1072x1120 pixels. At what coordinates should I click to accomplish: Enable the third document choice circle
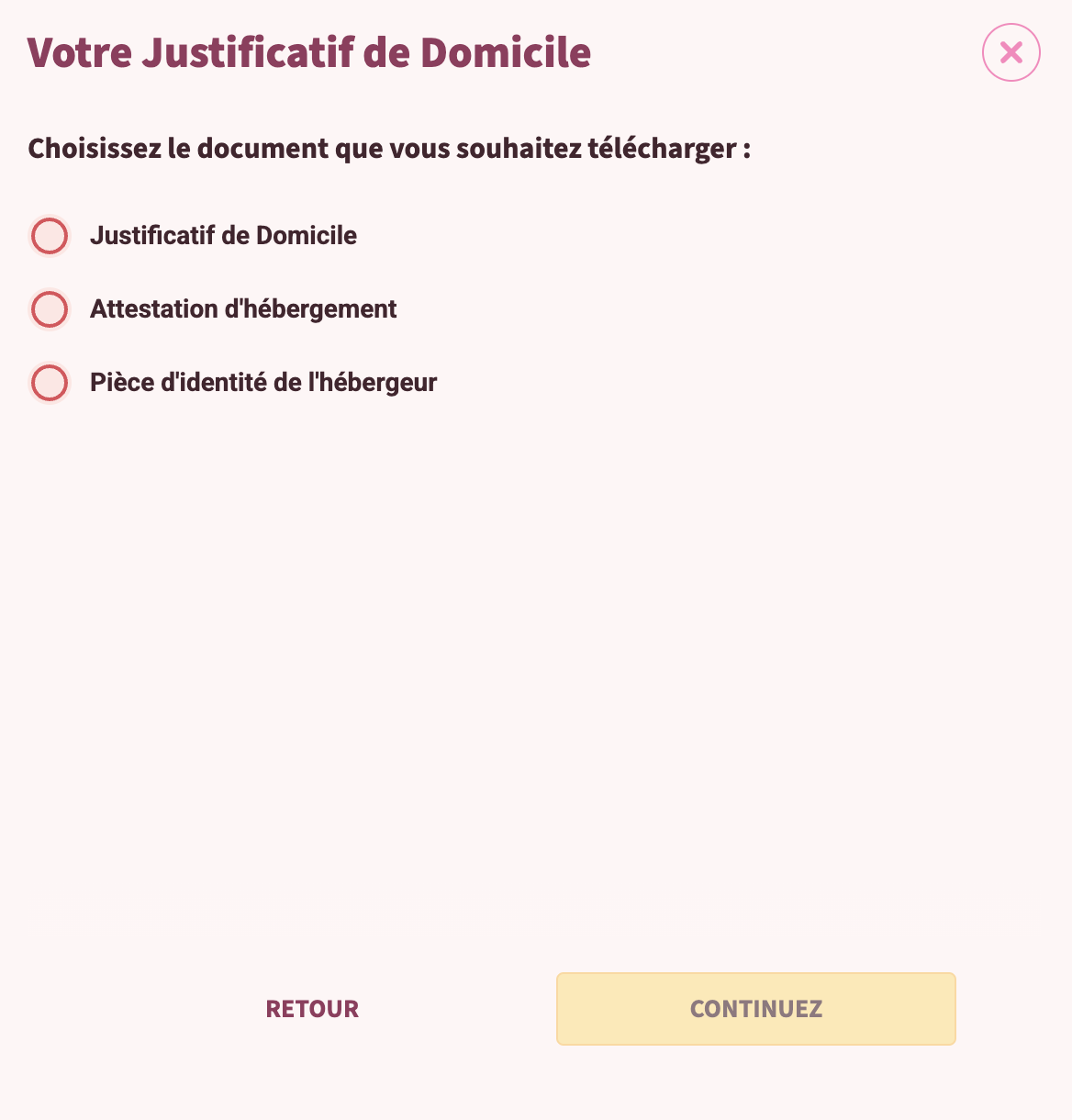click(49, 383)
